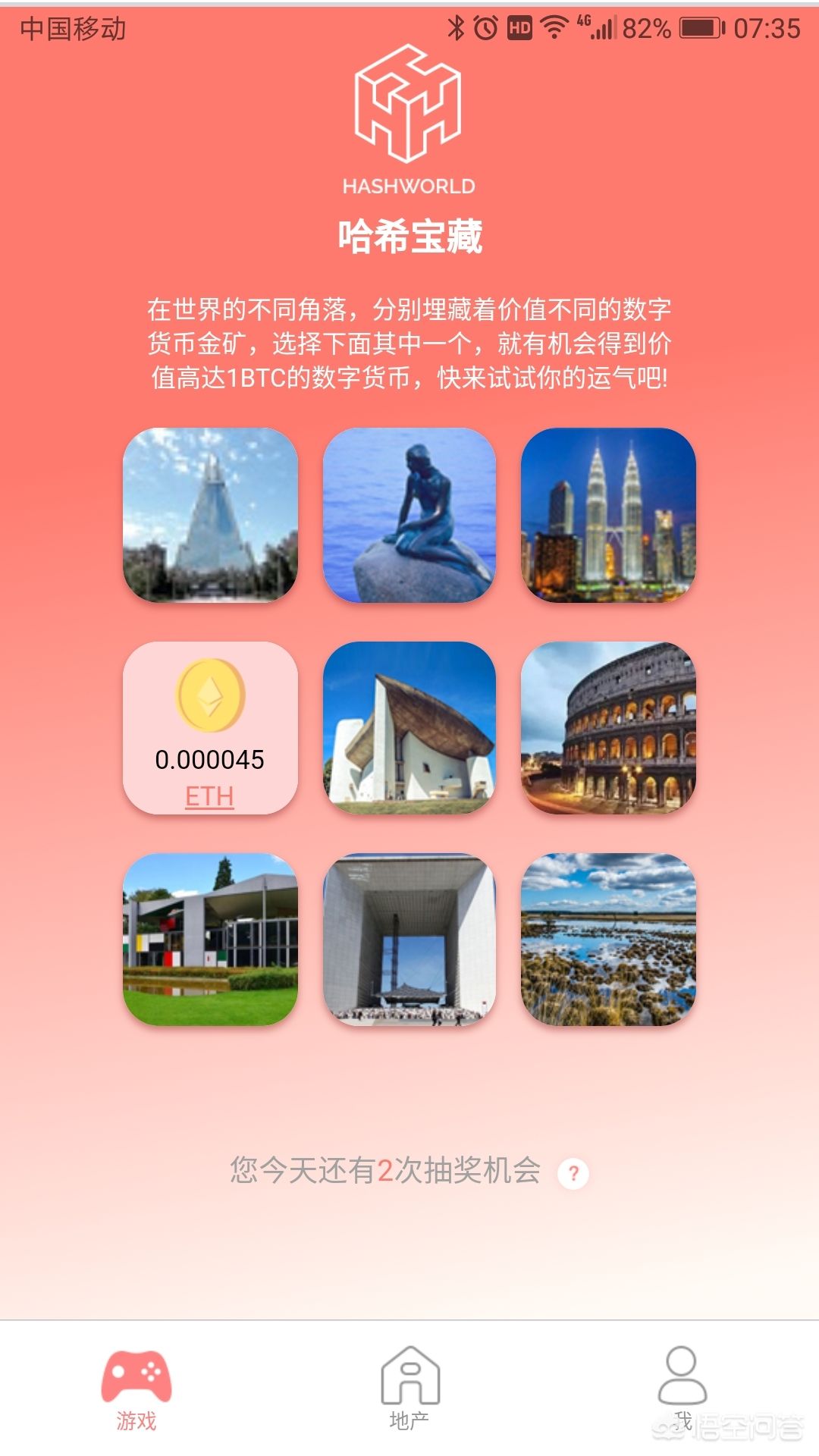Viewport: 819px width, 1456px height.
Task: Pick the Little Mermaid statue tile
Action: 409,515
